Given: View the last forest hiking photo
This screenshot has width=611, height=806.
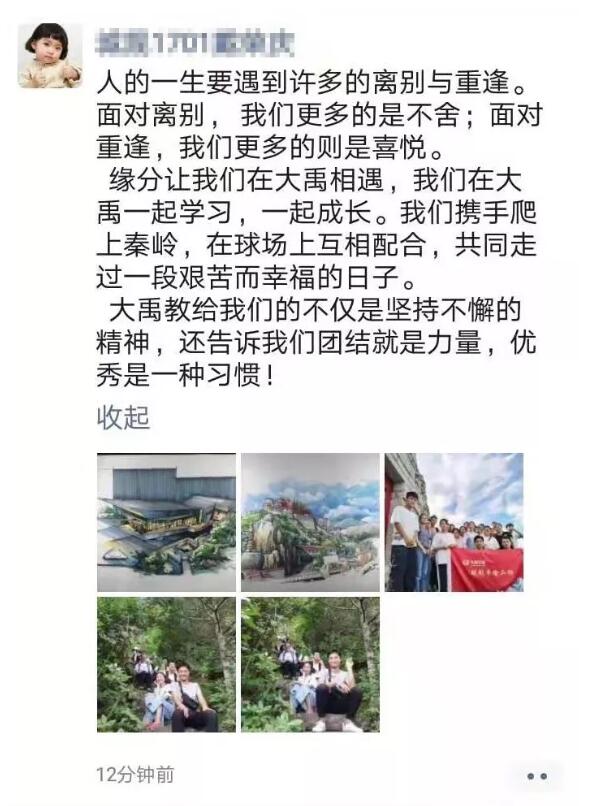Looking at the screenshot, I should pyautogui.click(x=310, y=665).
